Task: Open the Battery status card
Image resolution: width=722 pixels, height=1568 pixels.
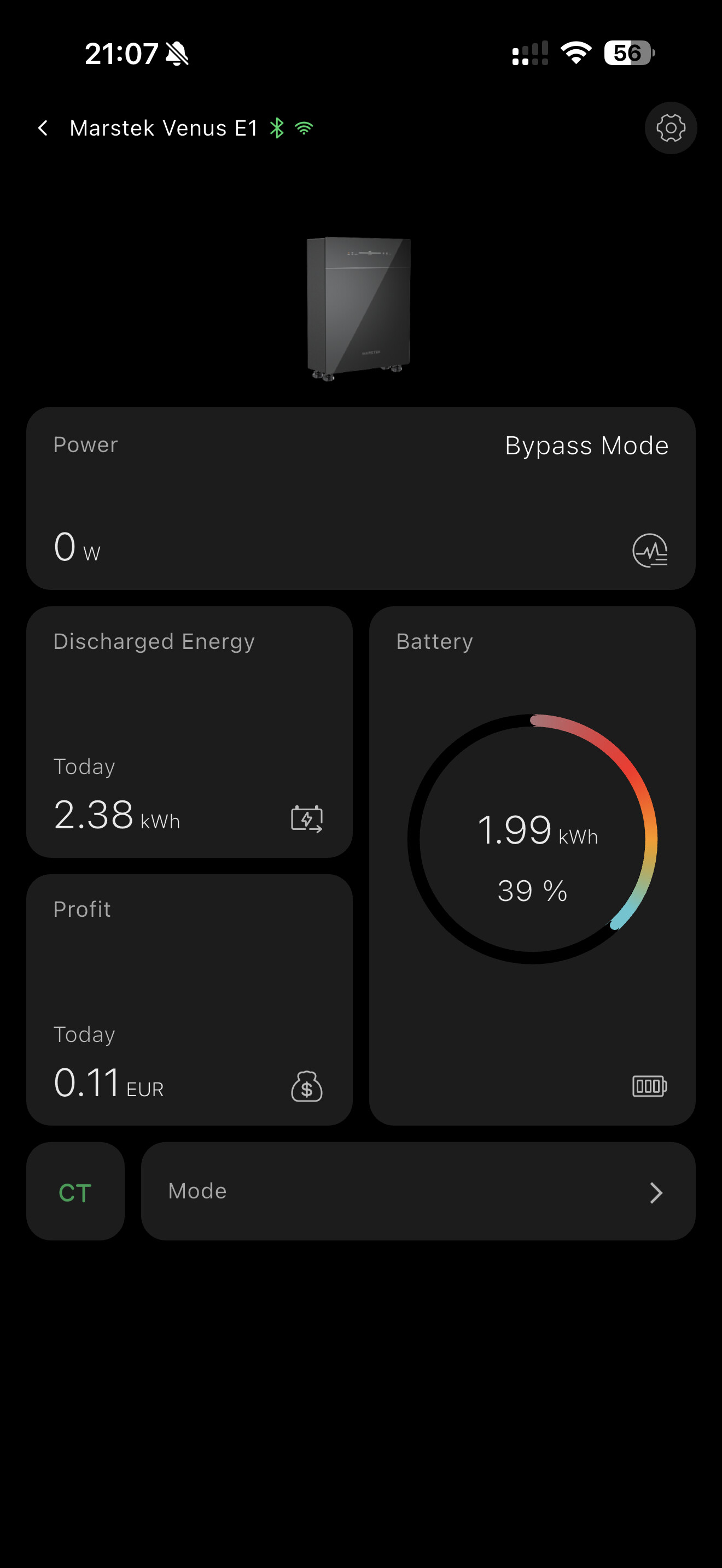Action: [x=532, y=865]
